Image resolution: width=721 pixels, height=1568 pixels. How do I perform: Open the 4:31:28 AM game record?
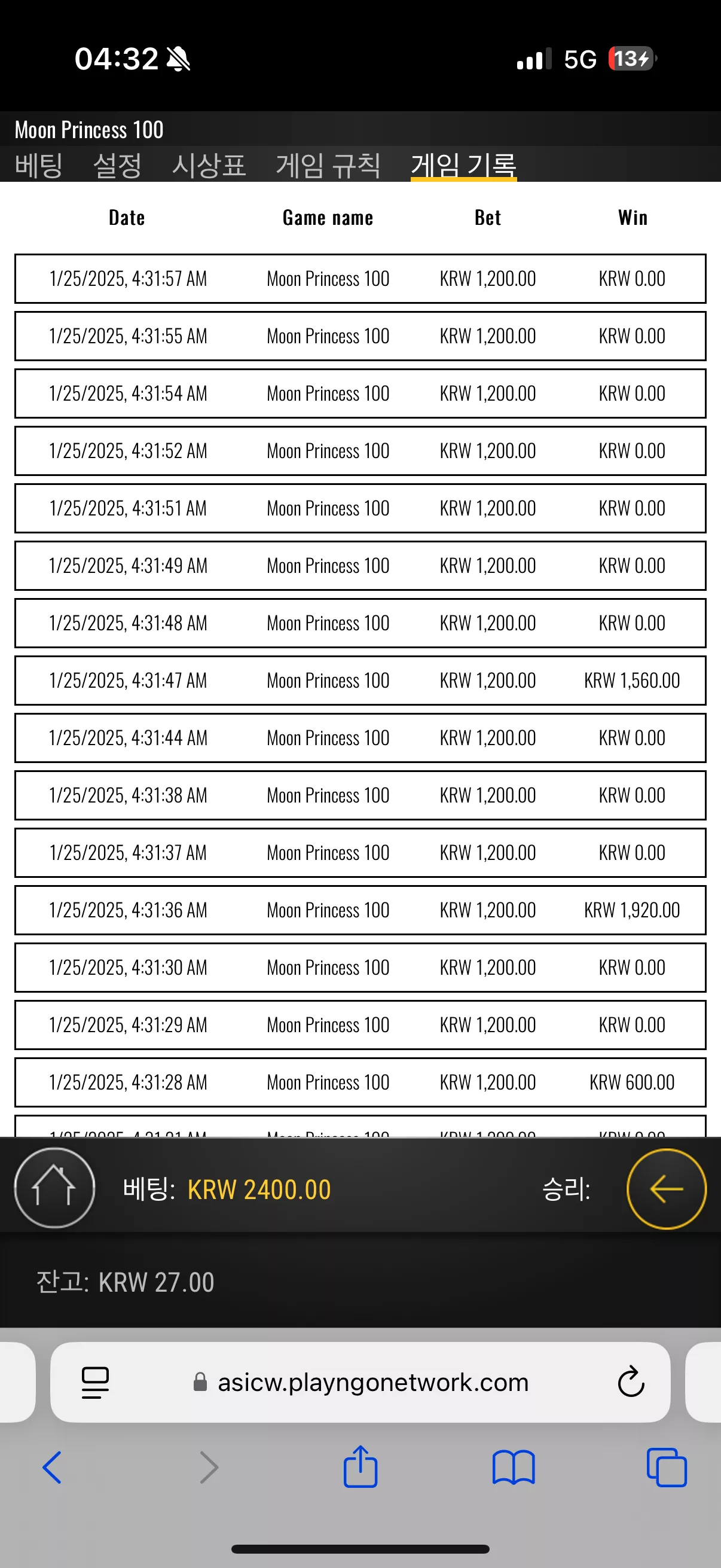360,1082
